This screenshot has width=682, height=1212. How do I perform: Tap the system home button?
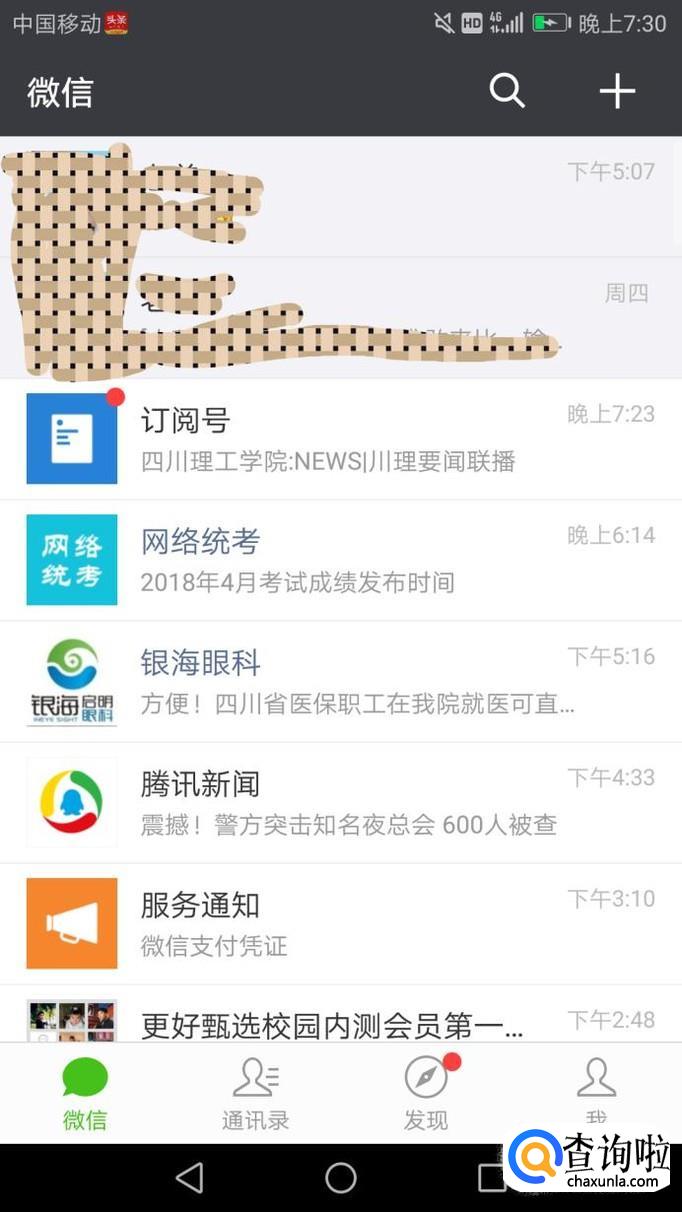click(341, 1178)
